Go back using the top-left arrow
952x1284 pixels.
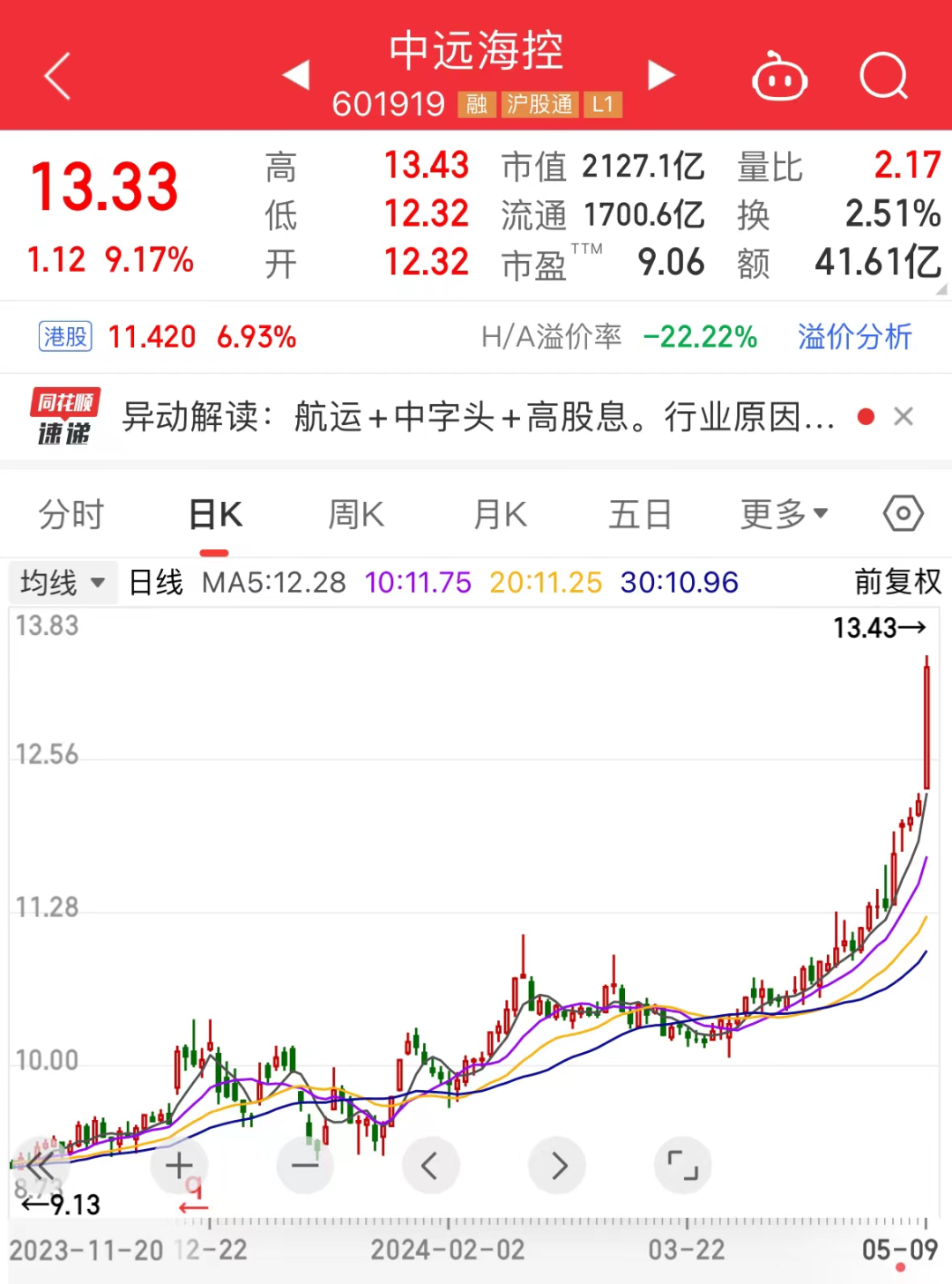(x=58, y=76)
